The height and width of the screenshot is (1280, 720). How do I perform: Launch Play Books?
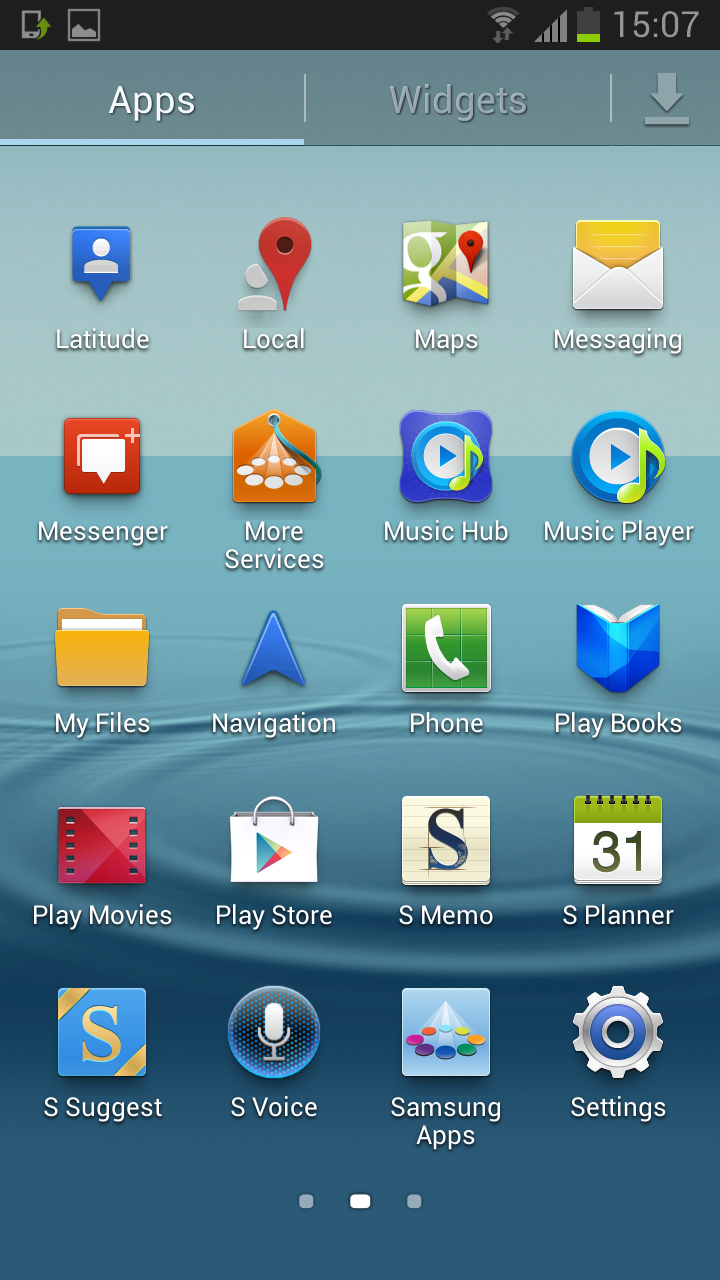pyautogui.click(x=618, y=649)
